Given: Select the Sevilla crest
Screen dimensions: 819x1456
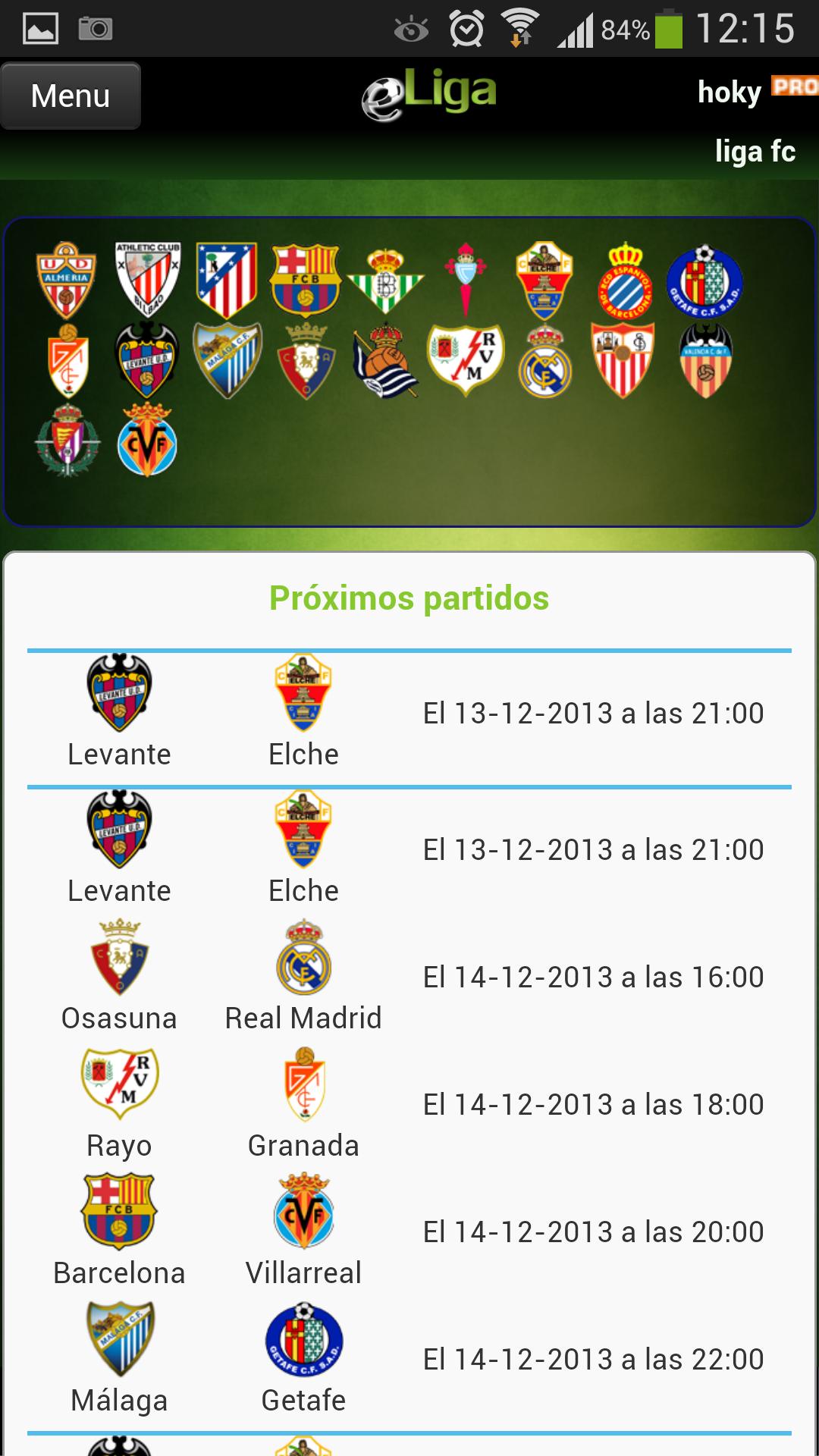Looking at the screenshot, I should tap(623, 361).
